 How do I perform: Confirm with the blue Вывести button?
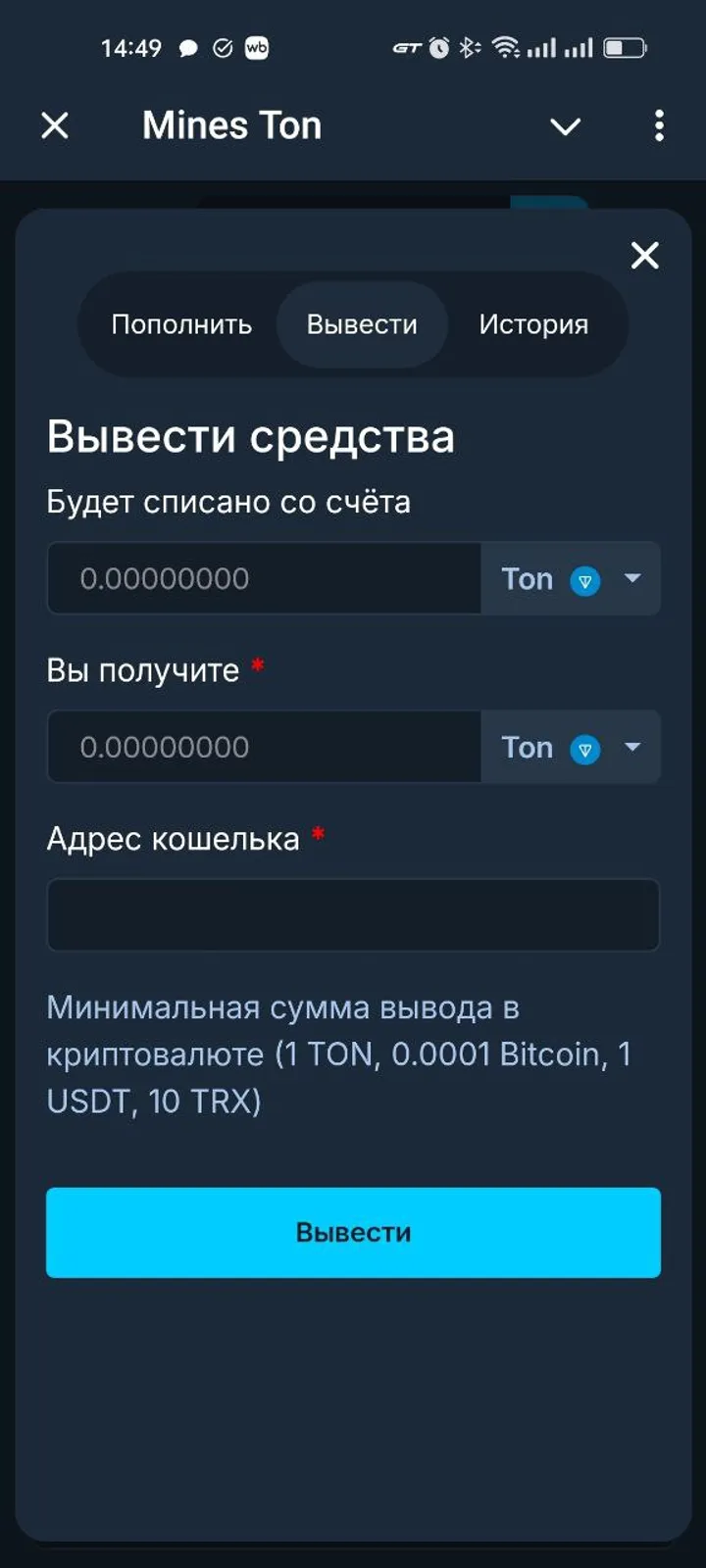coord(353,1232)
